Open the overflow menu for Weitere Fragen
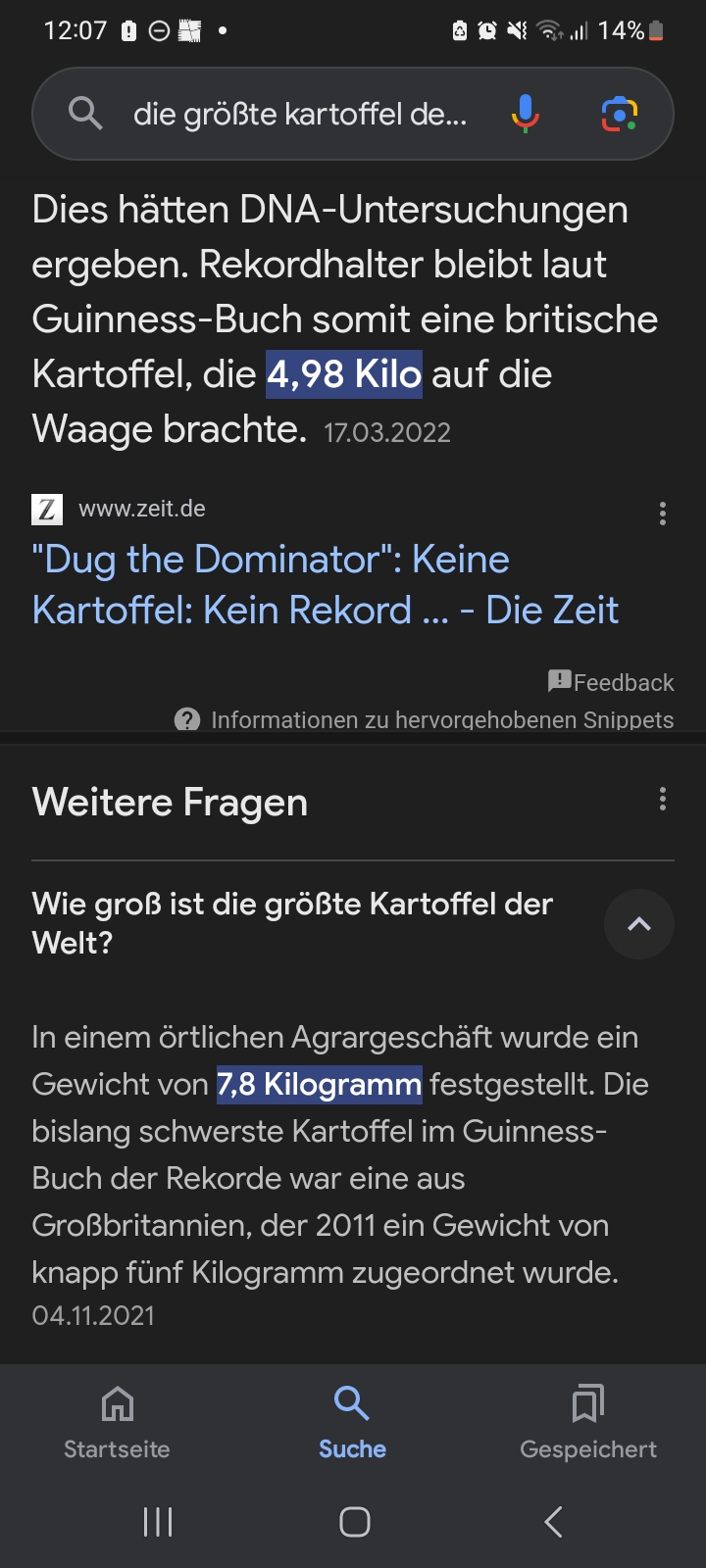Image resolution: width=706 pixels, height=1568 pixels. click(663, 800)
